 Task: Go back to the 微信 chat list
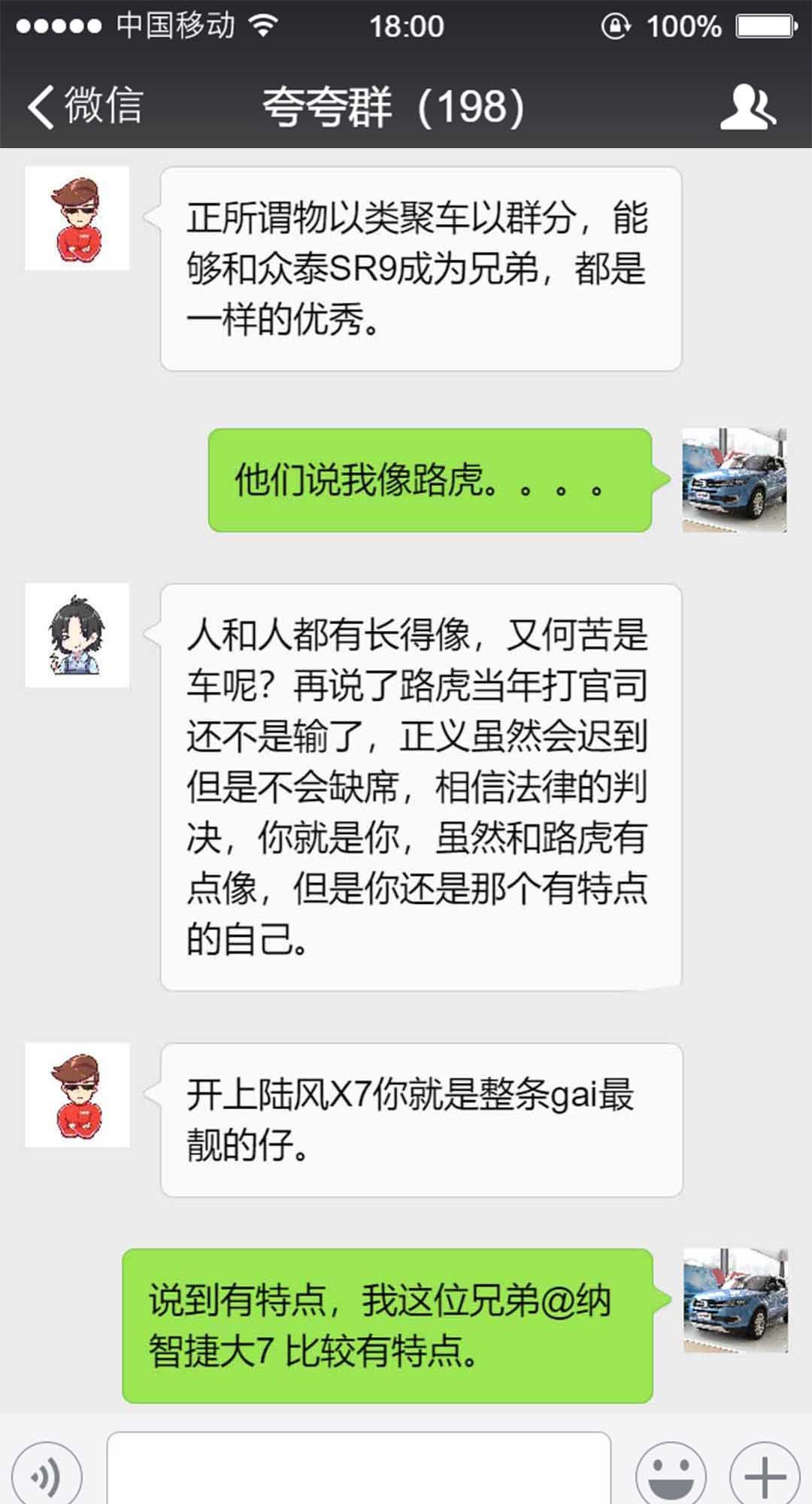84,105
